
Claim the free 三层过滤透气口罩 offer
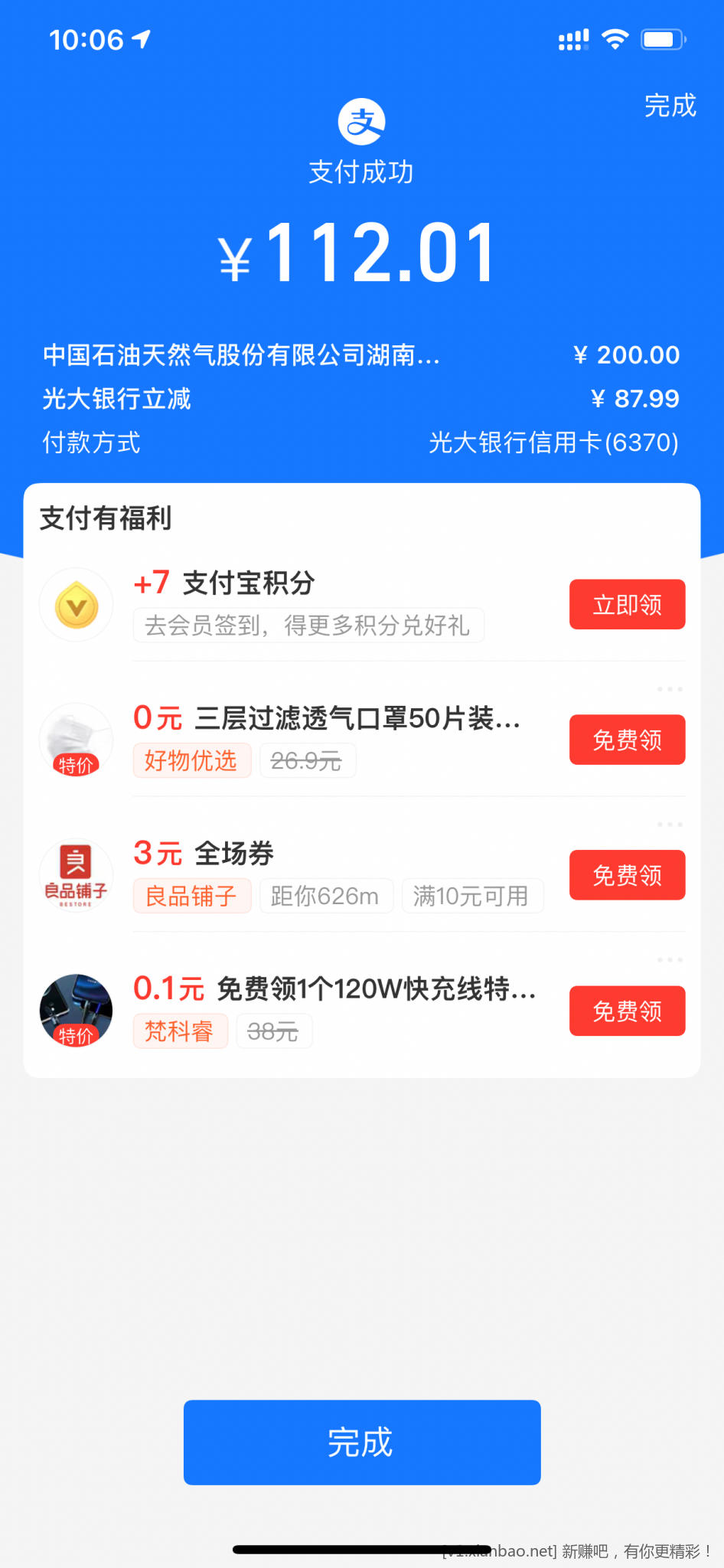click(x=627, y=740)
